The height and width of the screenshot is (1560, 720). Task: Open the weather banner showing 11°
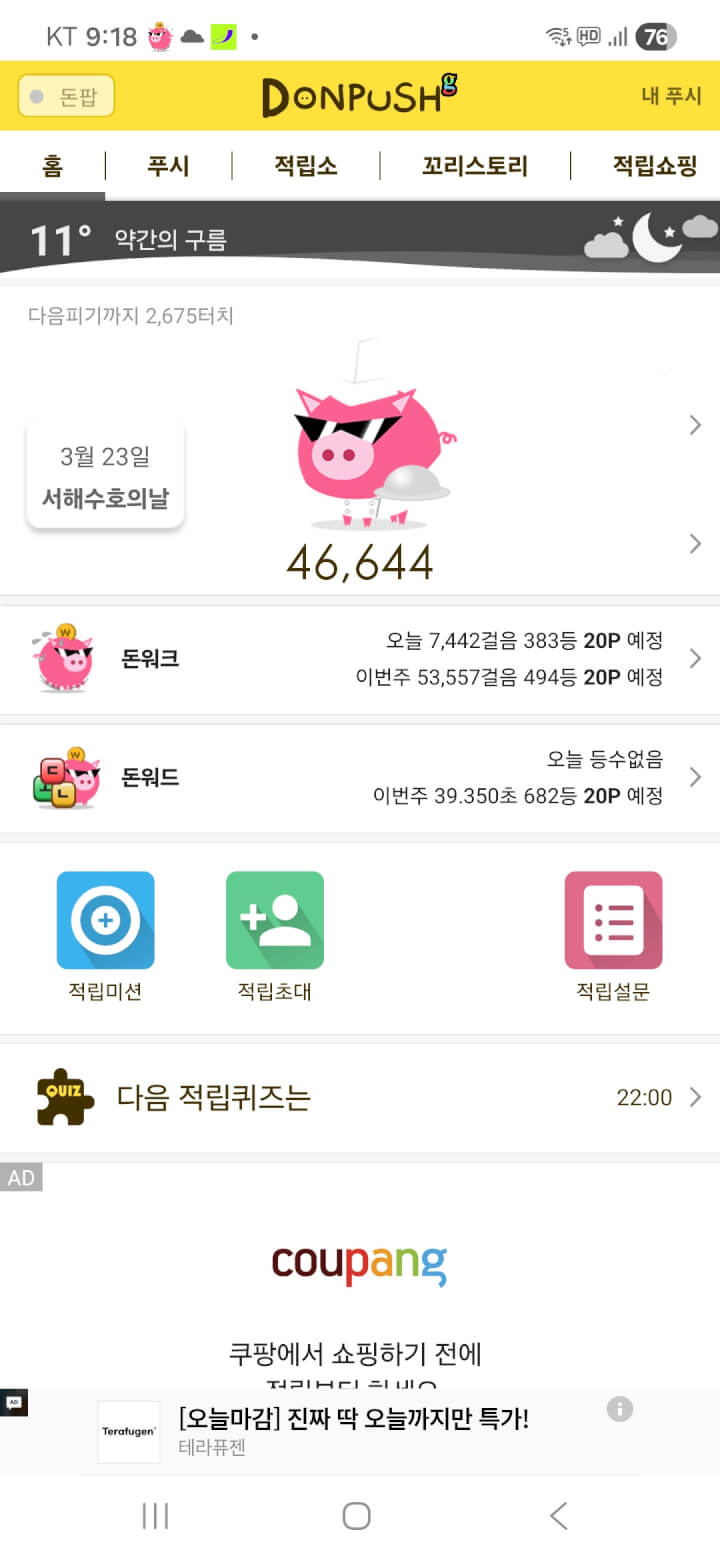tap(360, 239)
